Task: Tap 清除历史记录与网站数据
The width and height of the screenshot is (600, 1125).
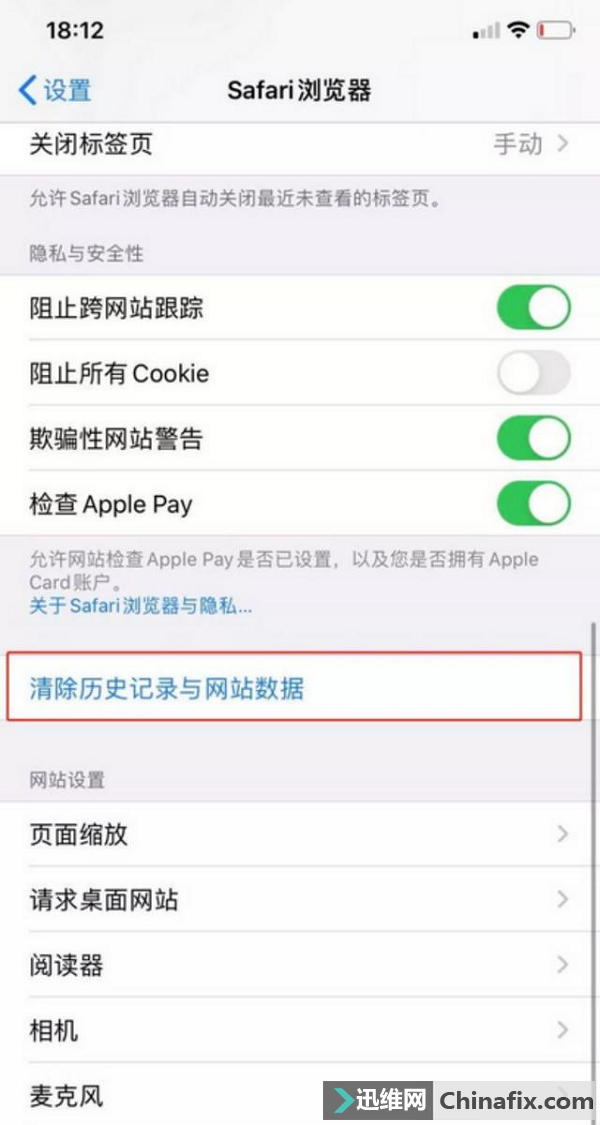Action: (x=294, y=687)
